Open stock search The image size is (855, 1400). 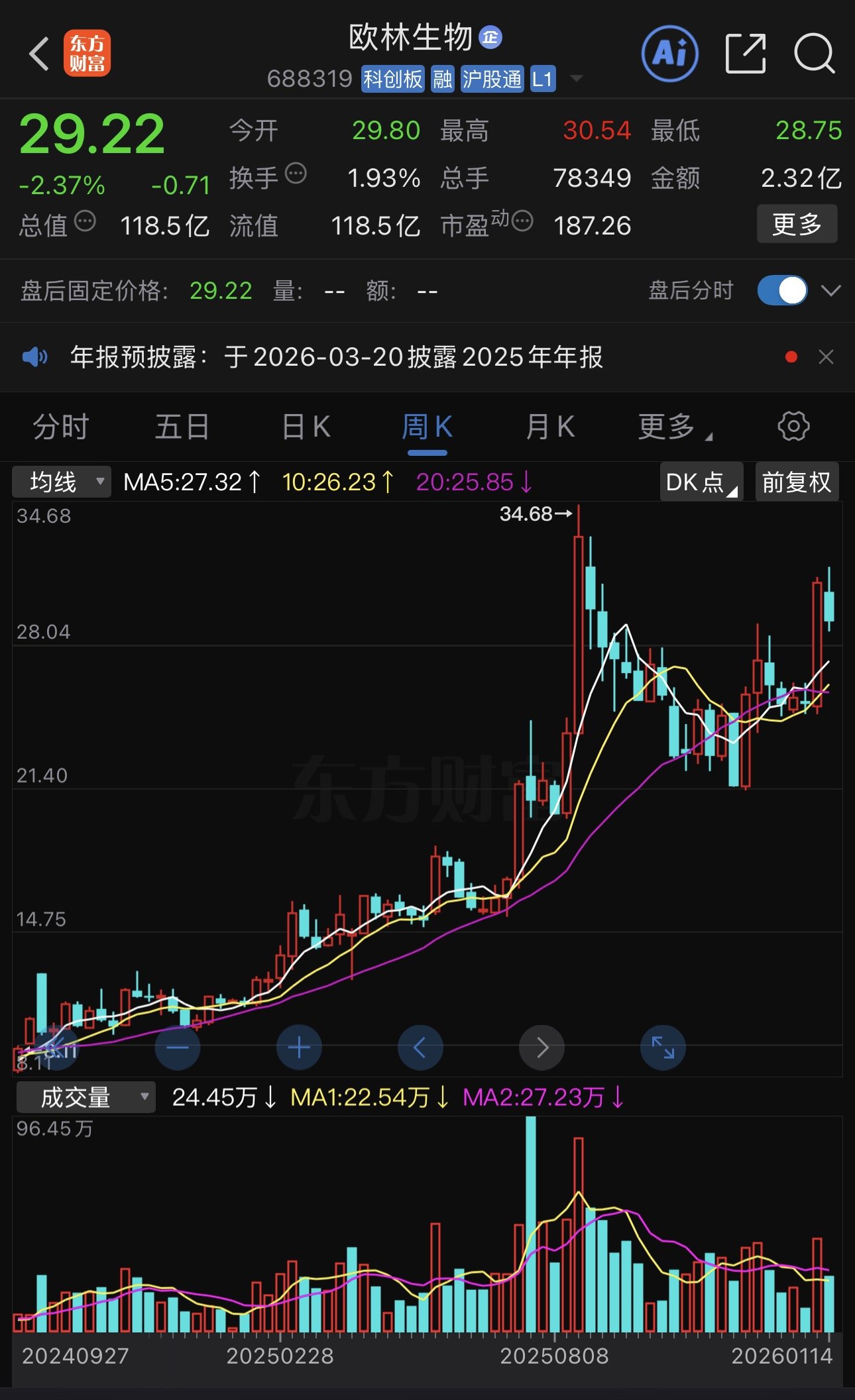tap(814, 54)
